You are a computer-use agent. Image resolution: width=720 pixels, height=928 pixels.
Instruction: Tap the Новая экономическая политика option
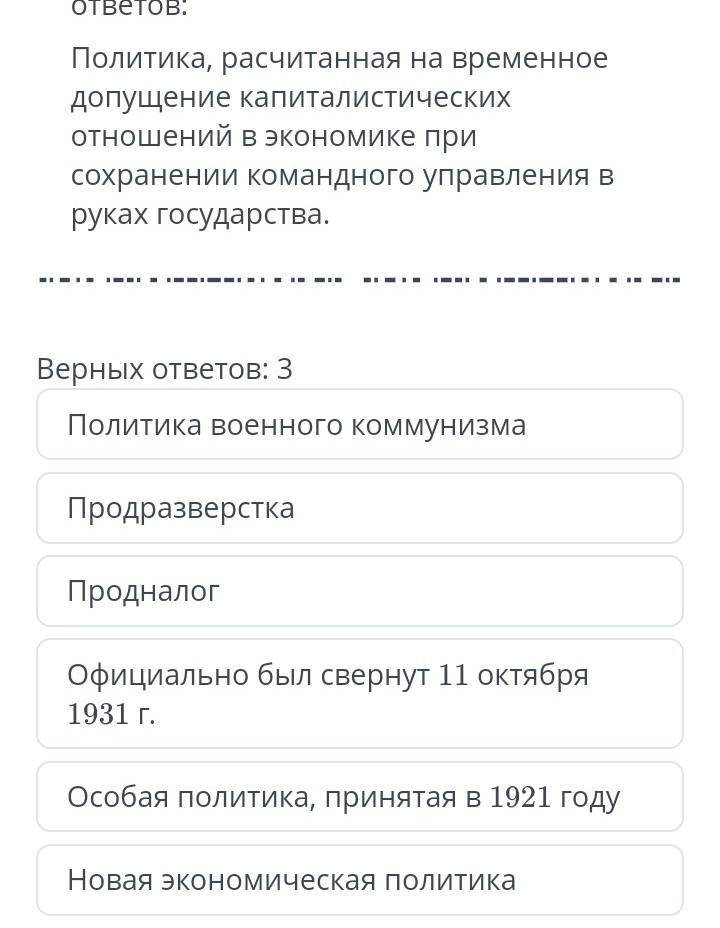coord(360,880)
